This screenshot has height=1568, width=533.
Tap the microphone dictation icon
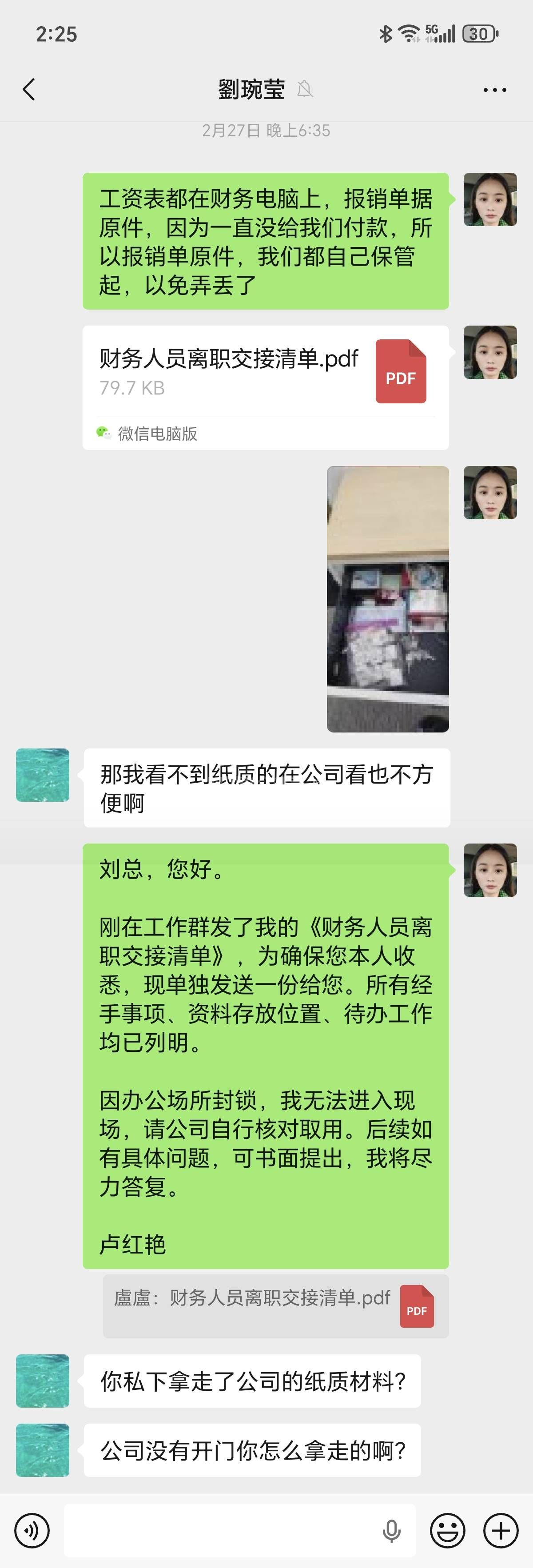391,1530
